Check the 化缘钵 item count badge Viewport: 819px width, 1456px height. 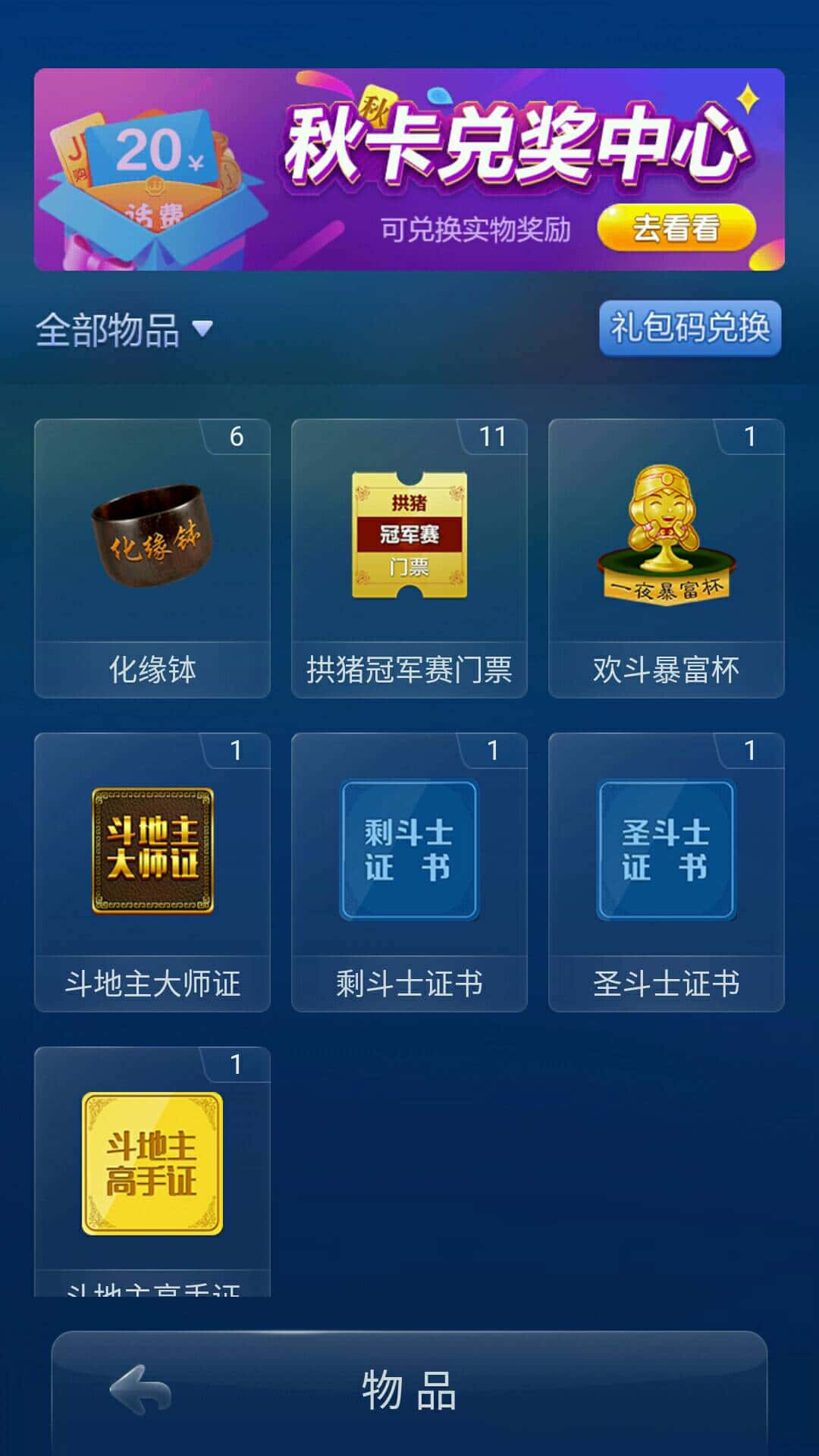pyautogui.click(x=236, y=435)
